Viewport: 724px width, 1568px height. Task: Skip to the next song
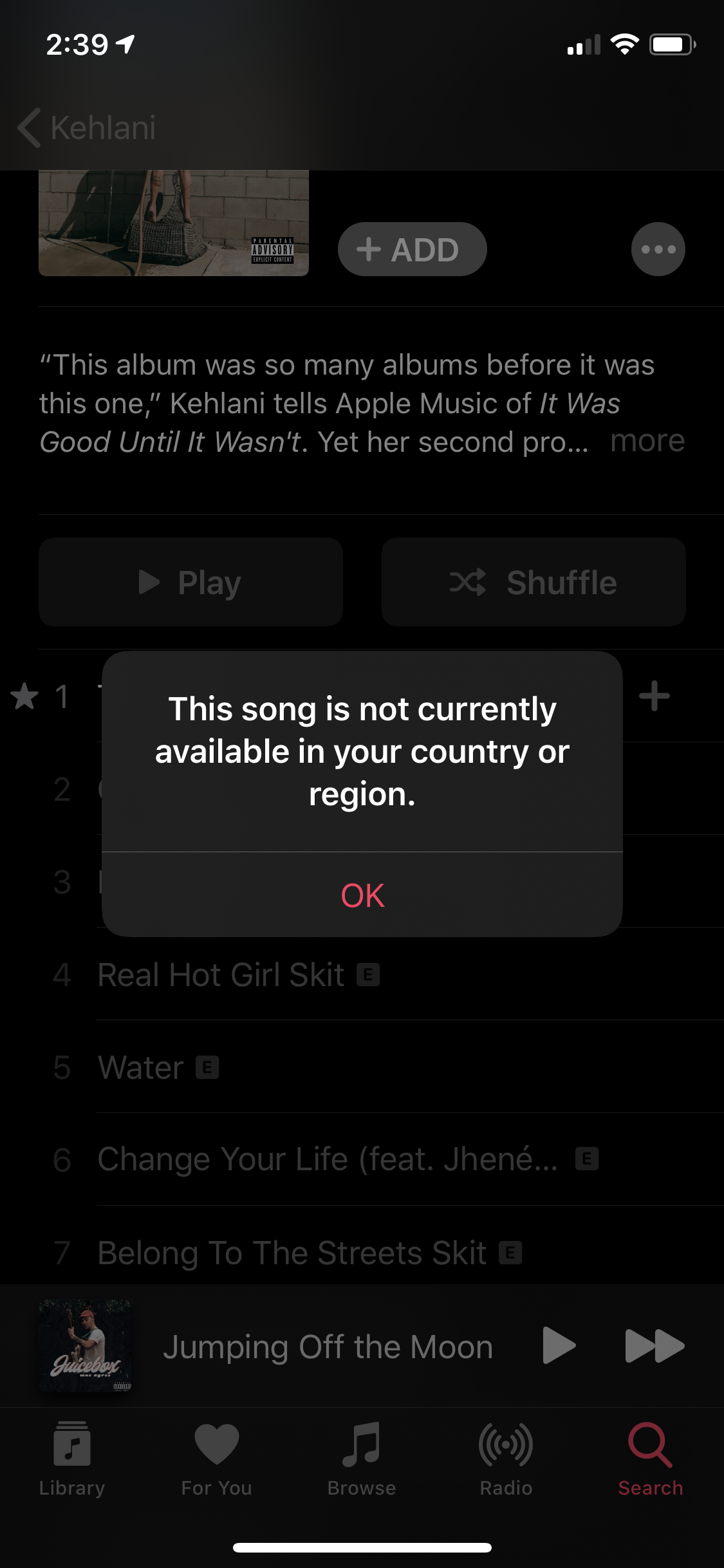point(654,1345)
